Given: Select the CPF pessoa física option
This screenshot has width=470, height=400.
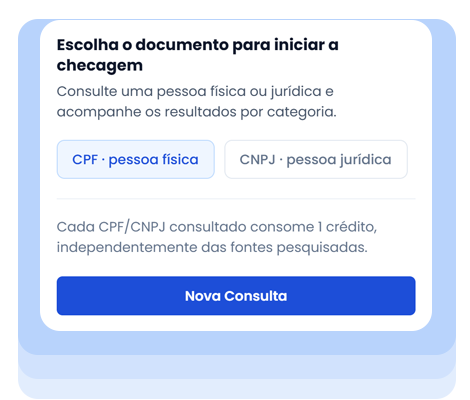Looking at the screenshot, I should [135, 159].
